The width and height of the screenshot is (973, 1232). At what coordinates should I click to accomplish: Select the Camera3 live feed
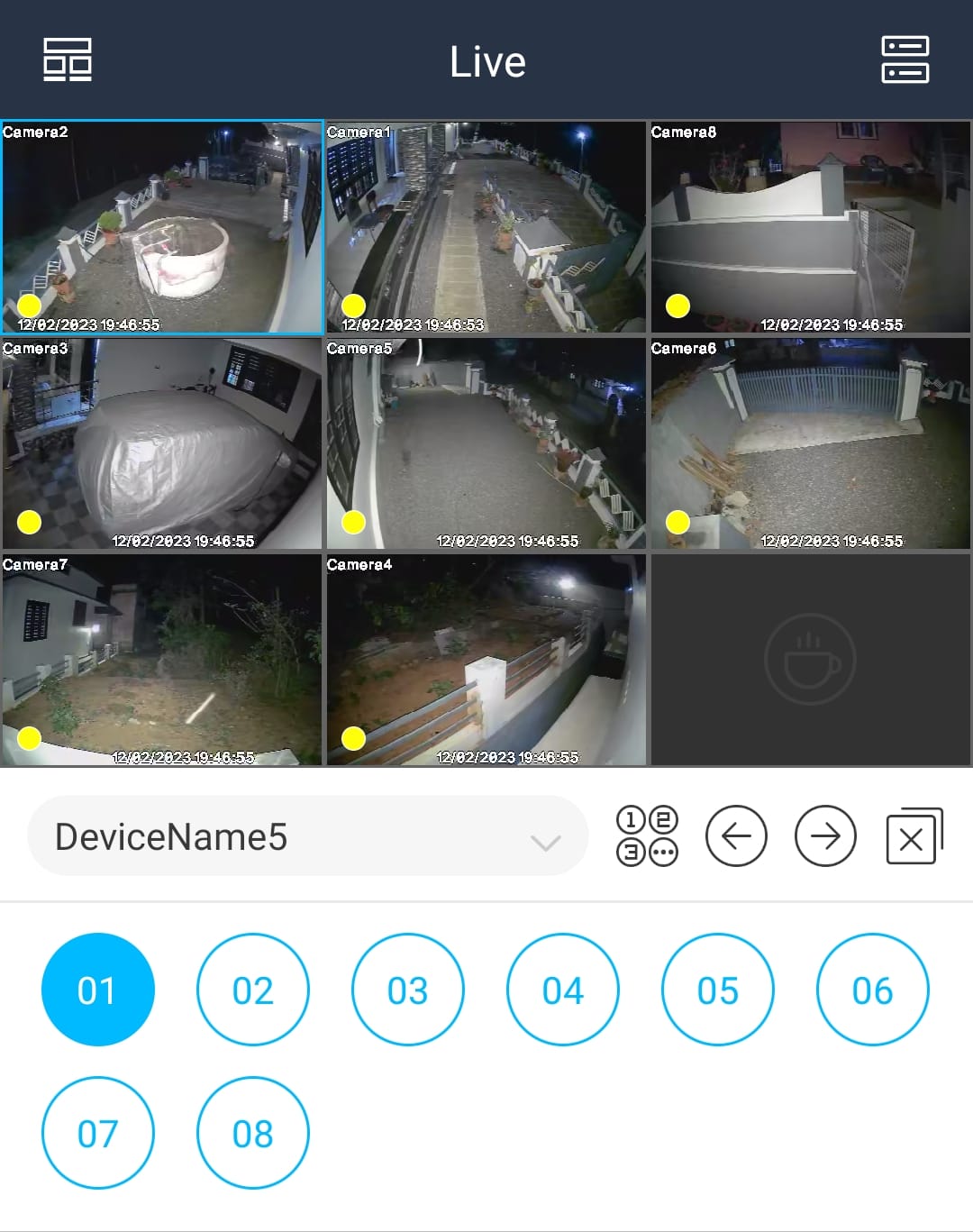(162, 443)
